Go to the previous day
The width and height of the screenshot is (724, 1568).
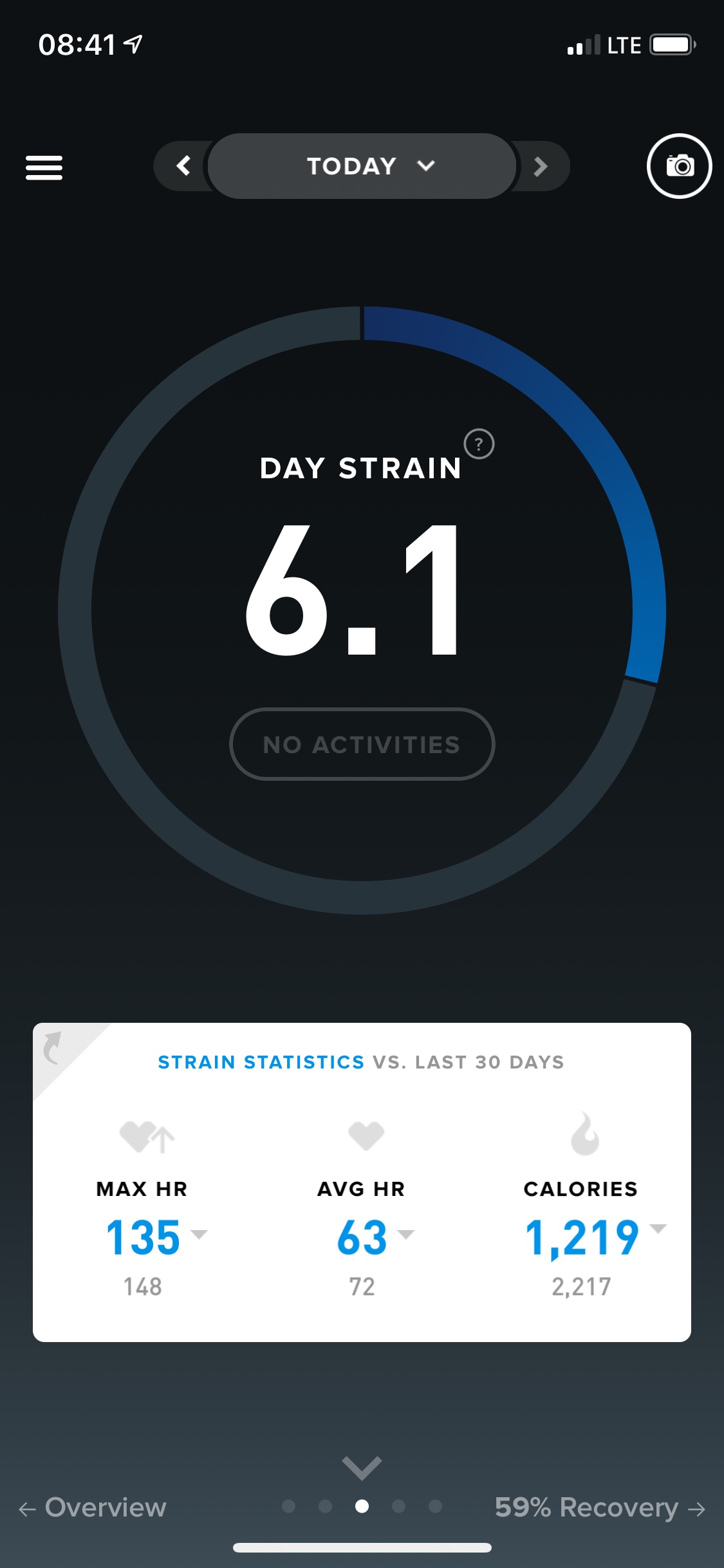coord(183,166)
